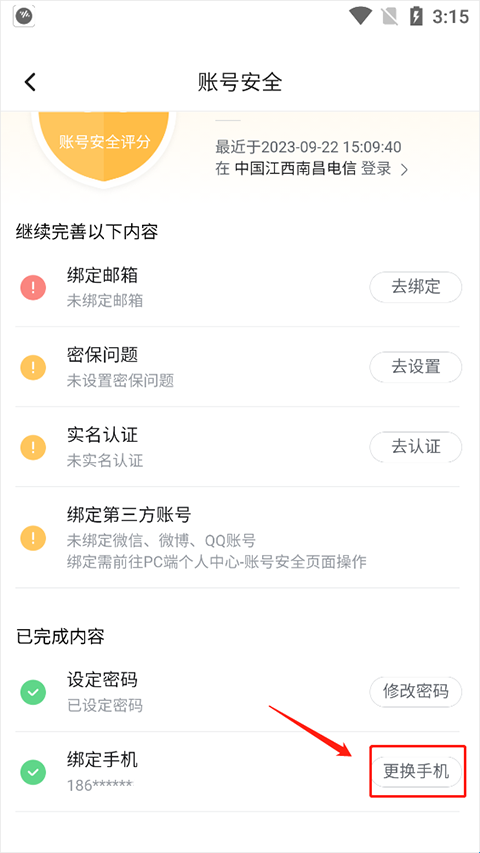Tap 更换手机 to change phone number

tap(417, 771)
